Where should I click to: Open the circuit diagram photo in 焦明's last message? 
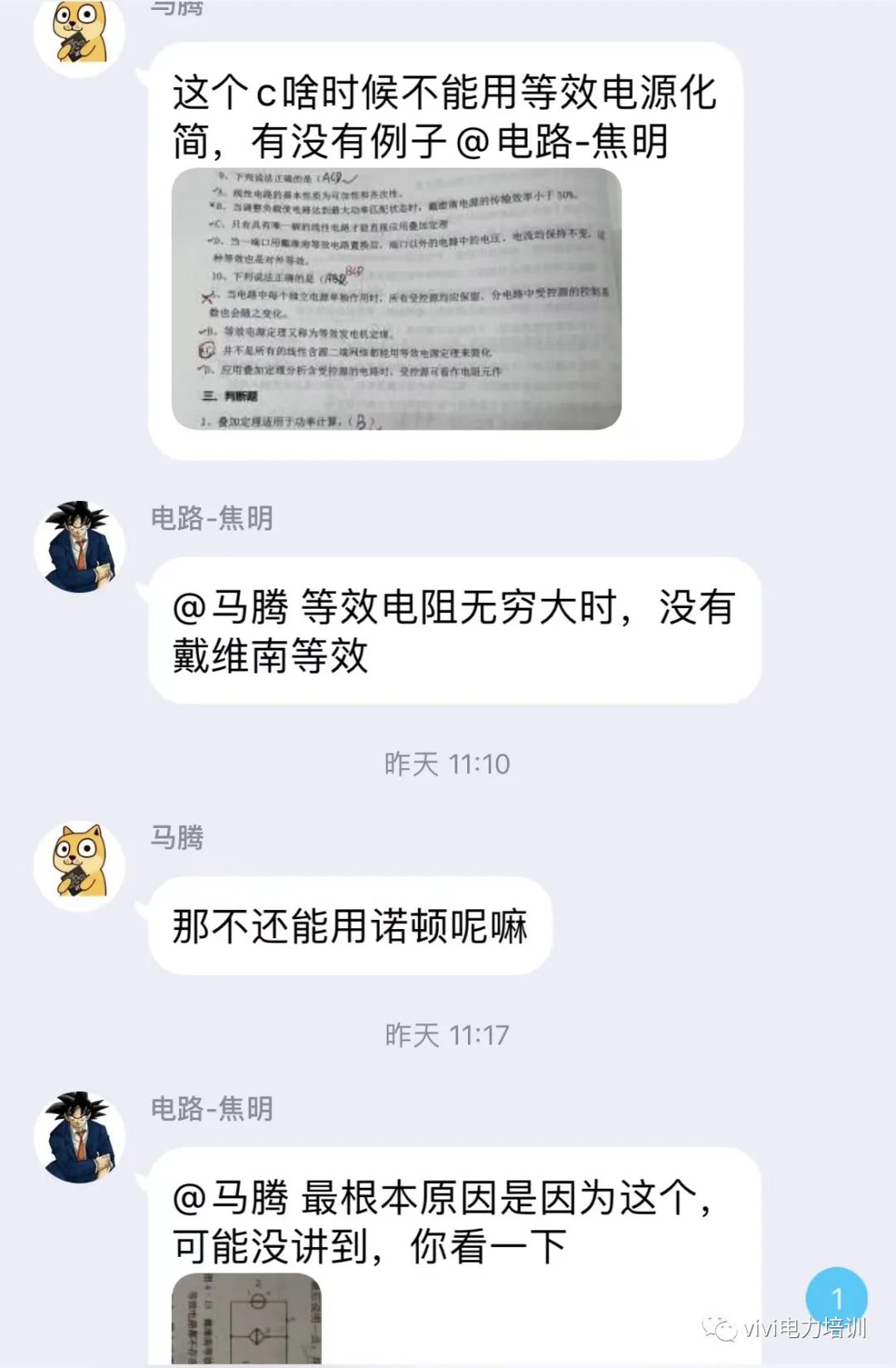pos(246,1319)
